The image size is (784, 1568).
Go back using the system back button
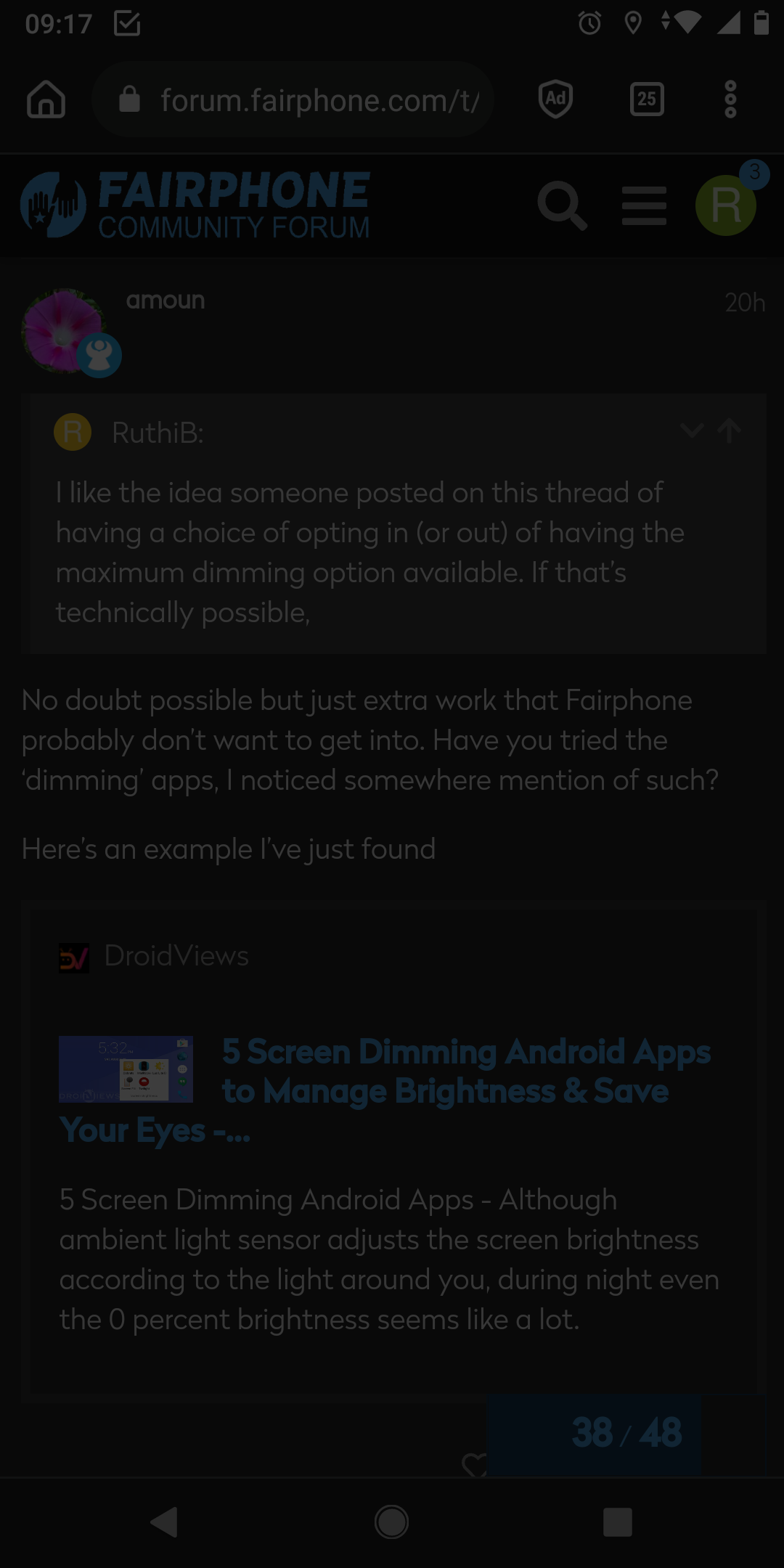(164, 1522)
